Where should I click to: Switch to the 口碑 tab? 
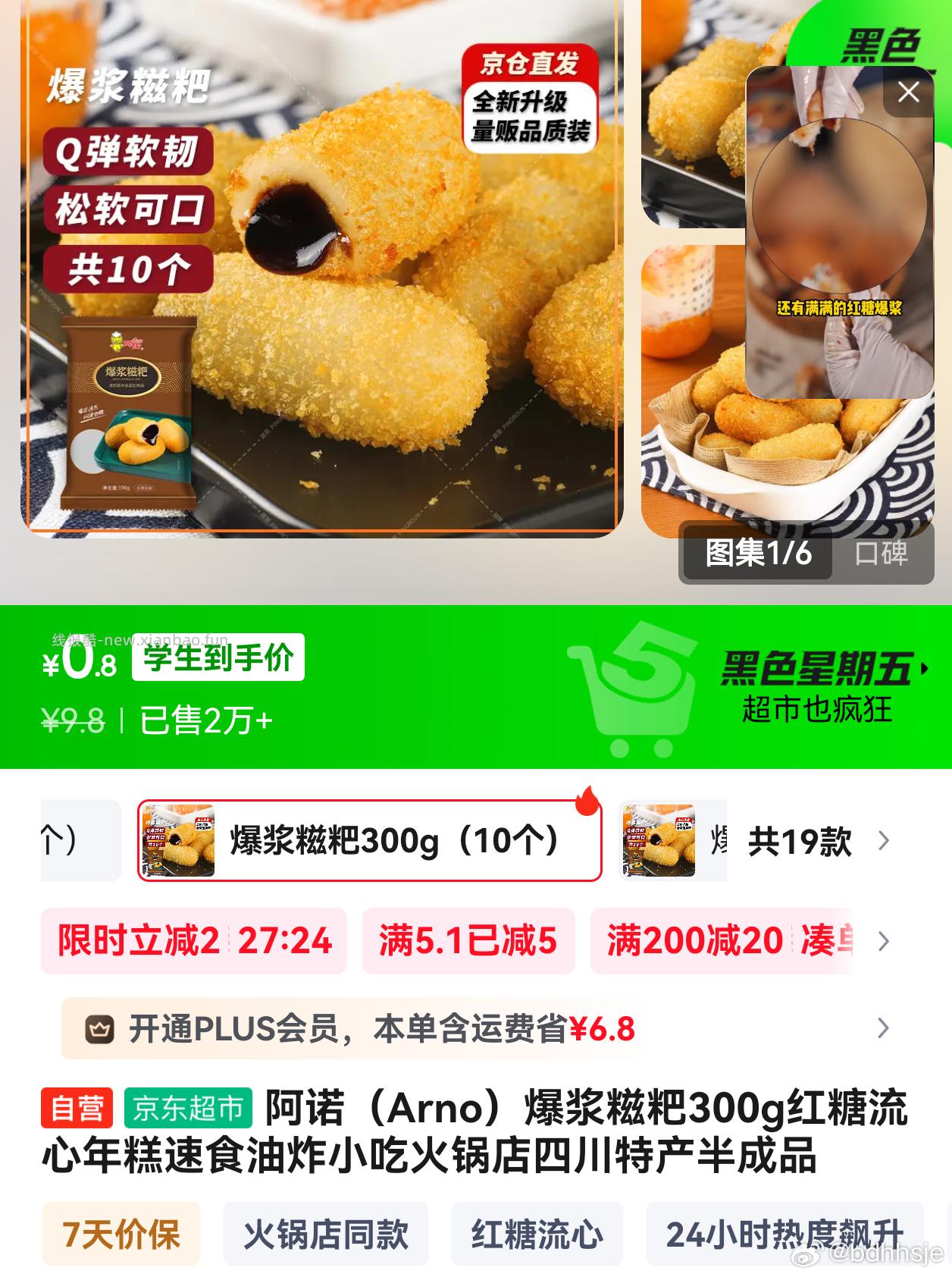tap(881, 553)
